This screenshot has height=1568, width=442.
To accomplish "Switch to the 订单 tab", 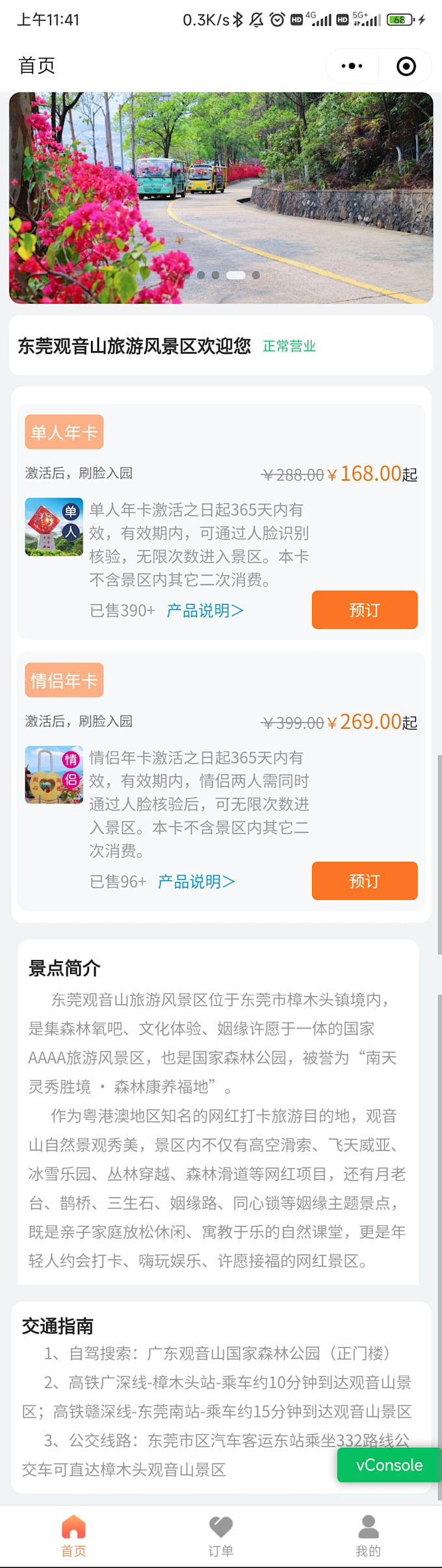I will click(221, 1536).
